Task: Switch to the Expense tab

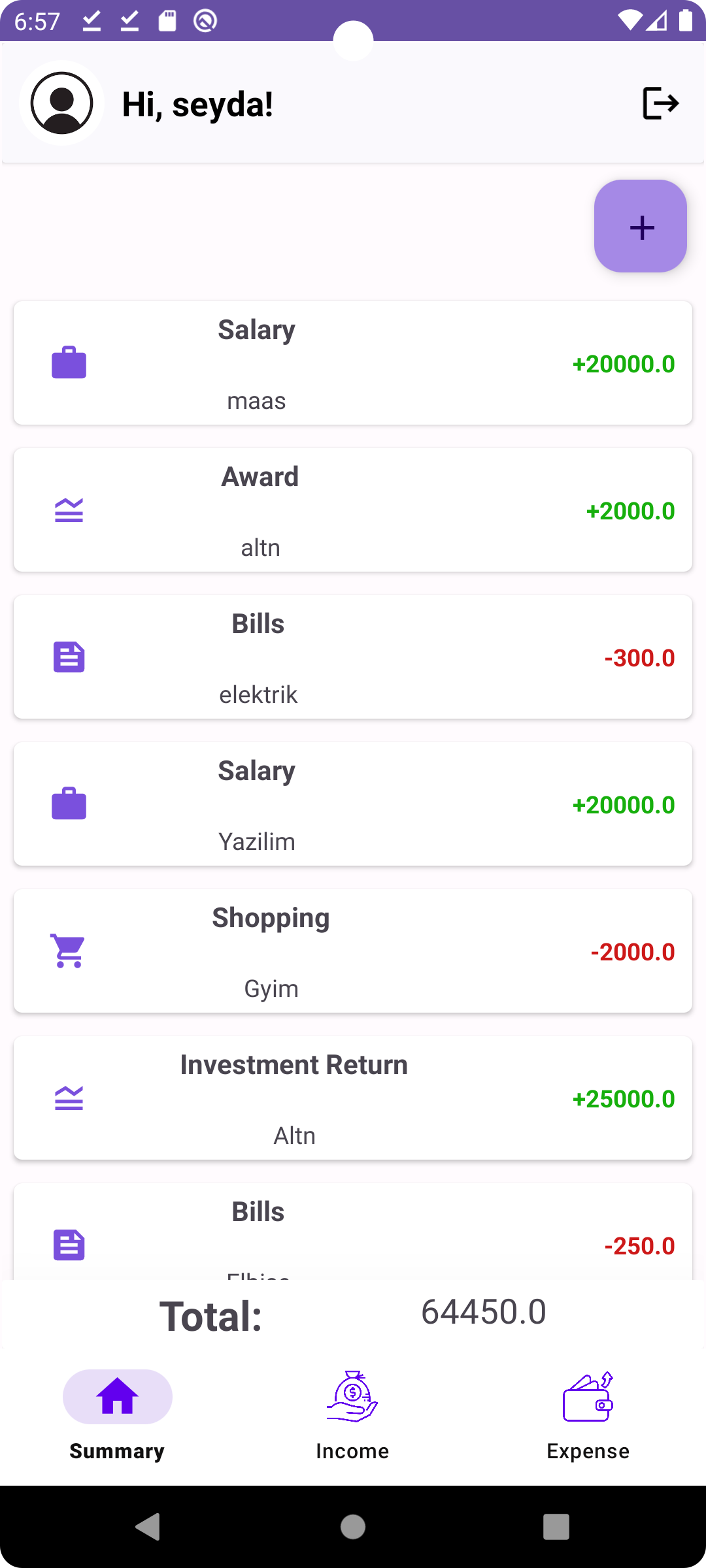Action: tap(588, 1424)
